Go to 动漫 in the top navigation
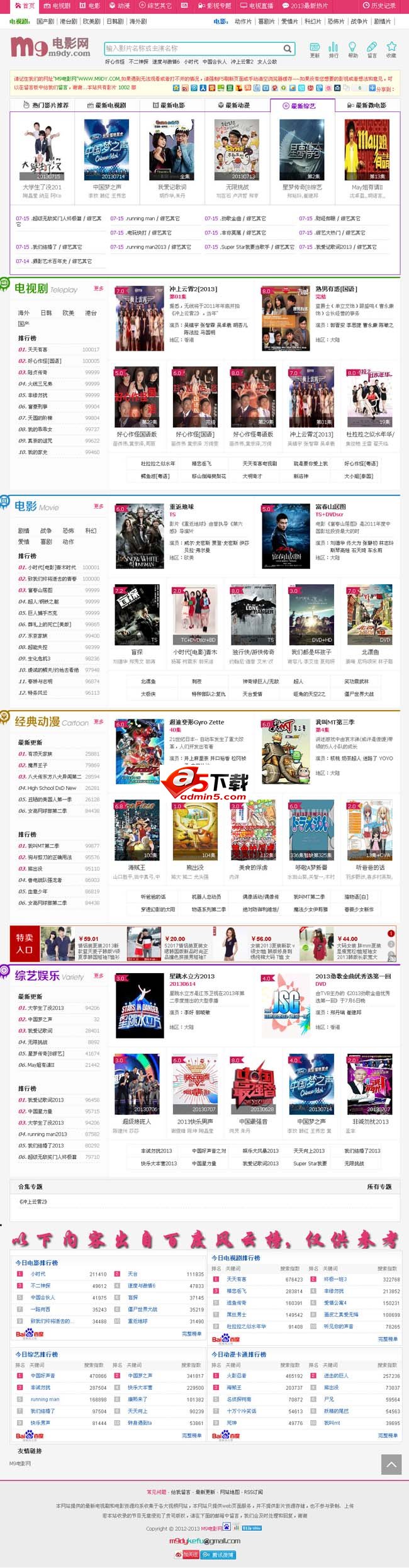The image size is (409, 1568). pyautogui.click(x=120, y=6)
